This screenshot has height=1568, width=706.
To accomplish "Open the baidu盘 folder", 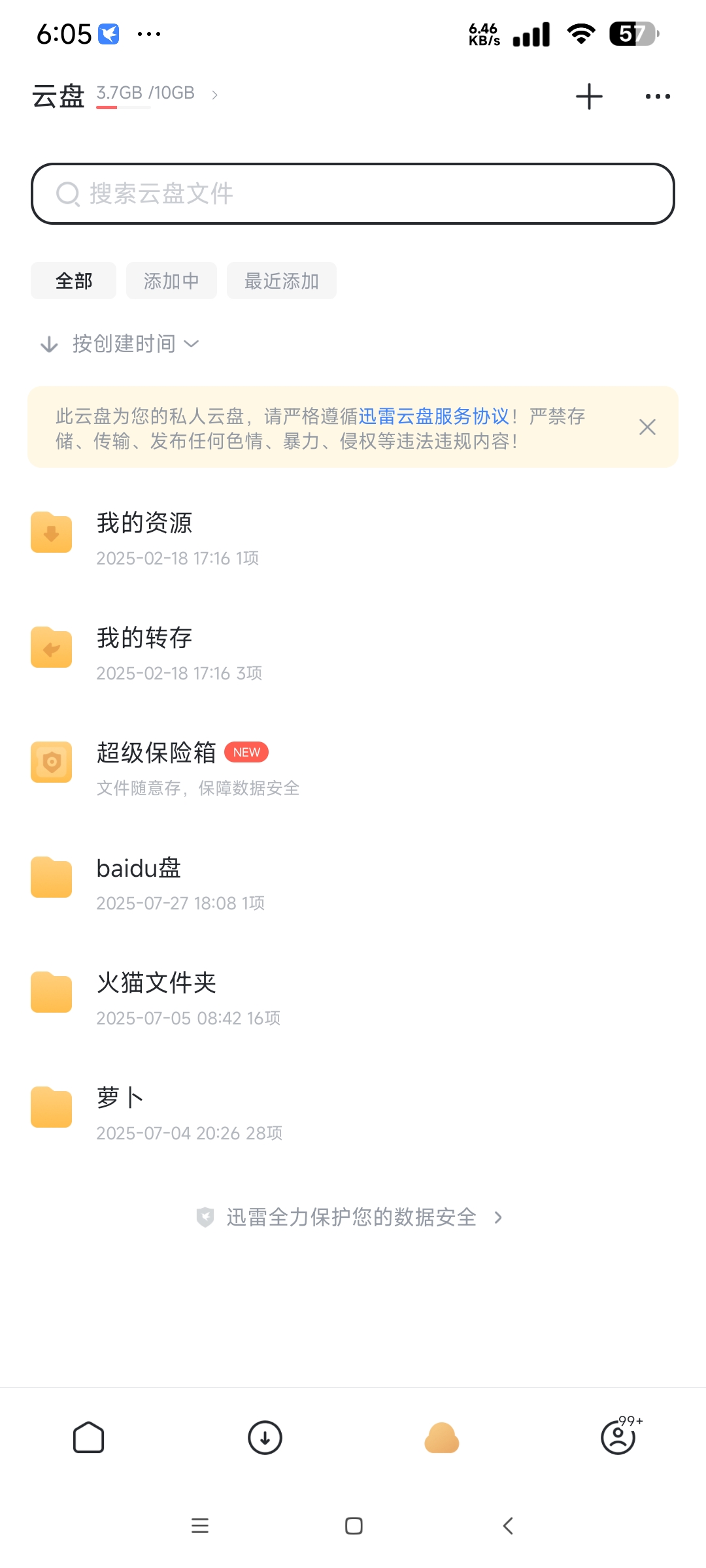I will (139, 879).
